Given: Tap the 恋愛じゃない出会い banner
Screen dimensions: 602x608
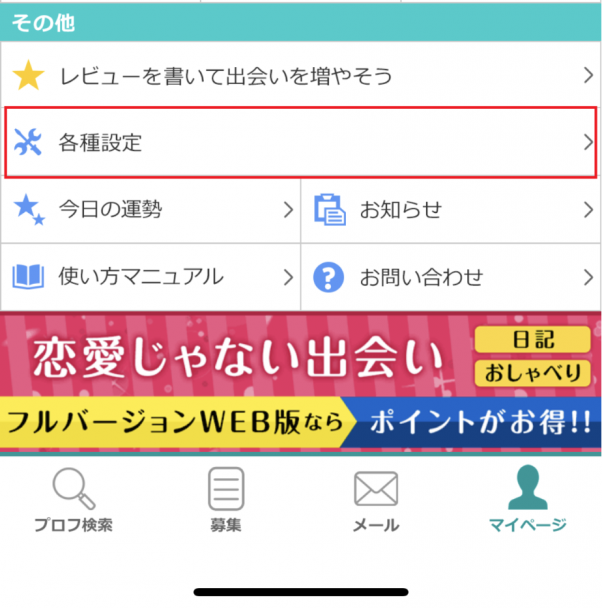Looking at the screenshot, I should pyautogui.click(x=300, y=380).
